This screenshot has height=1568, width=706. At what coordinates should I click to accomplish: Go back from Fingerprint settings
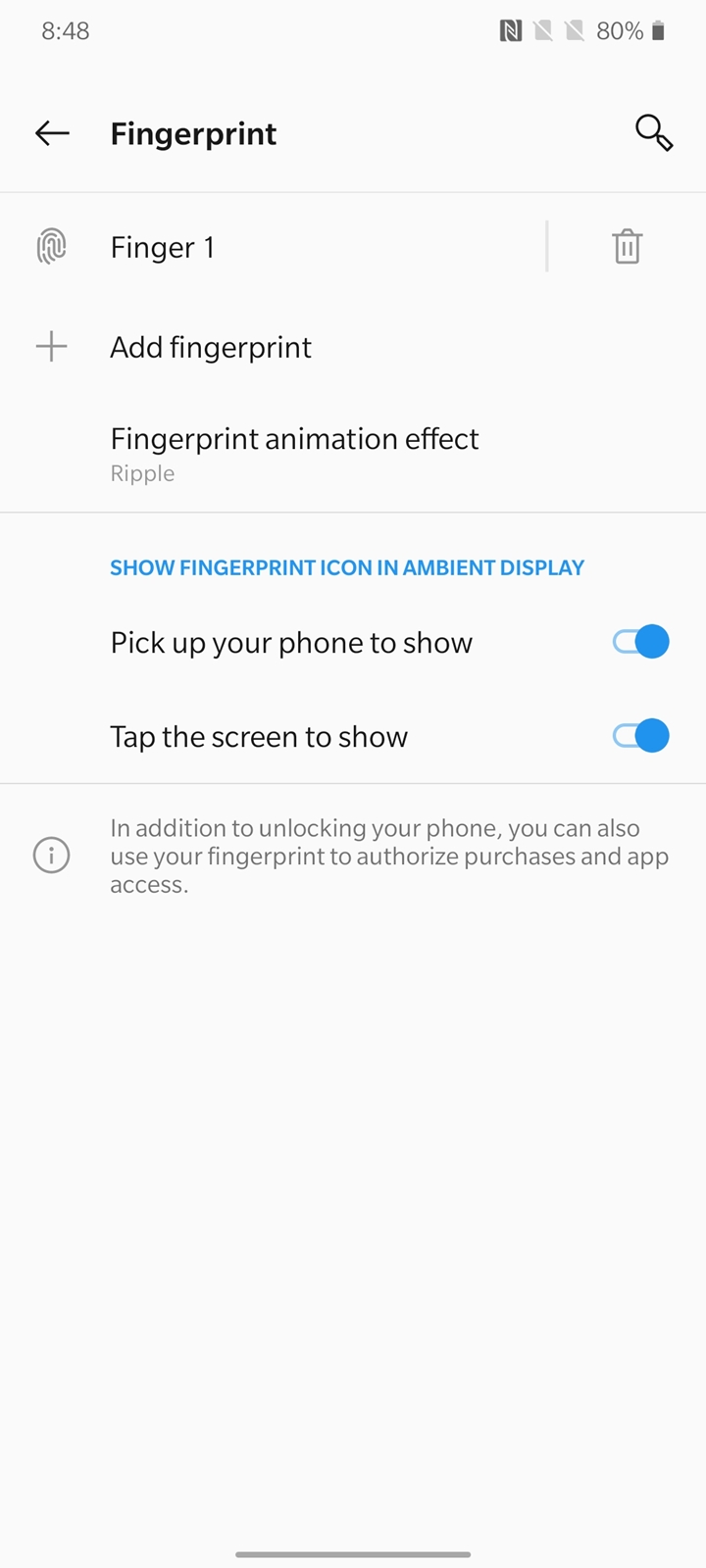[x=52, y=133]
